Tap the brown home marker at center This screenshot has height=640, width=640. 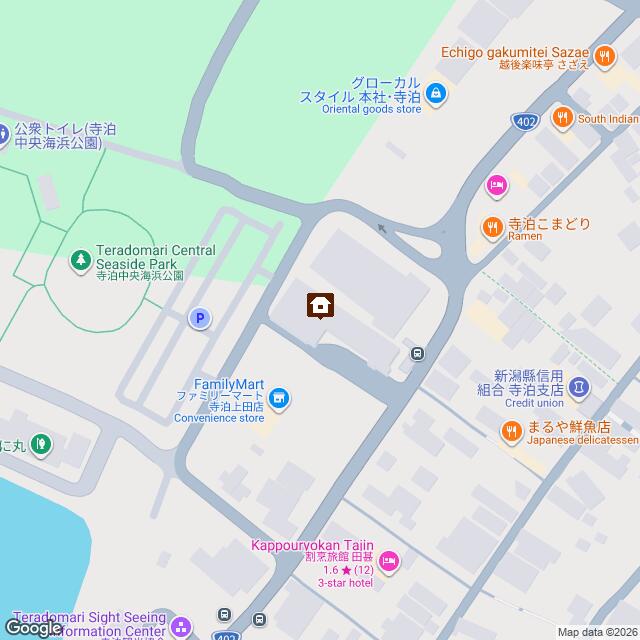click(x=320, y=304)
